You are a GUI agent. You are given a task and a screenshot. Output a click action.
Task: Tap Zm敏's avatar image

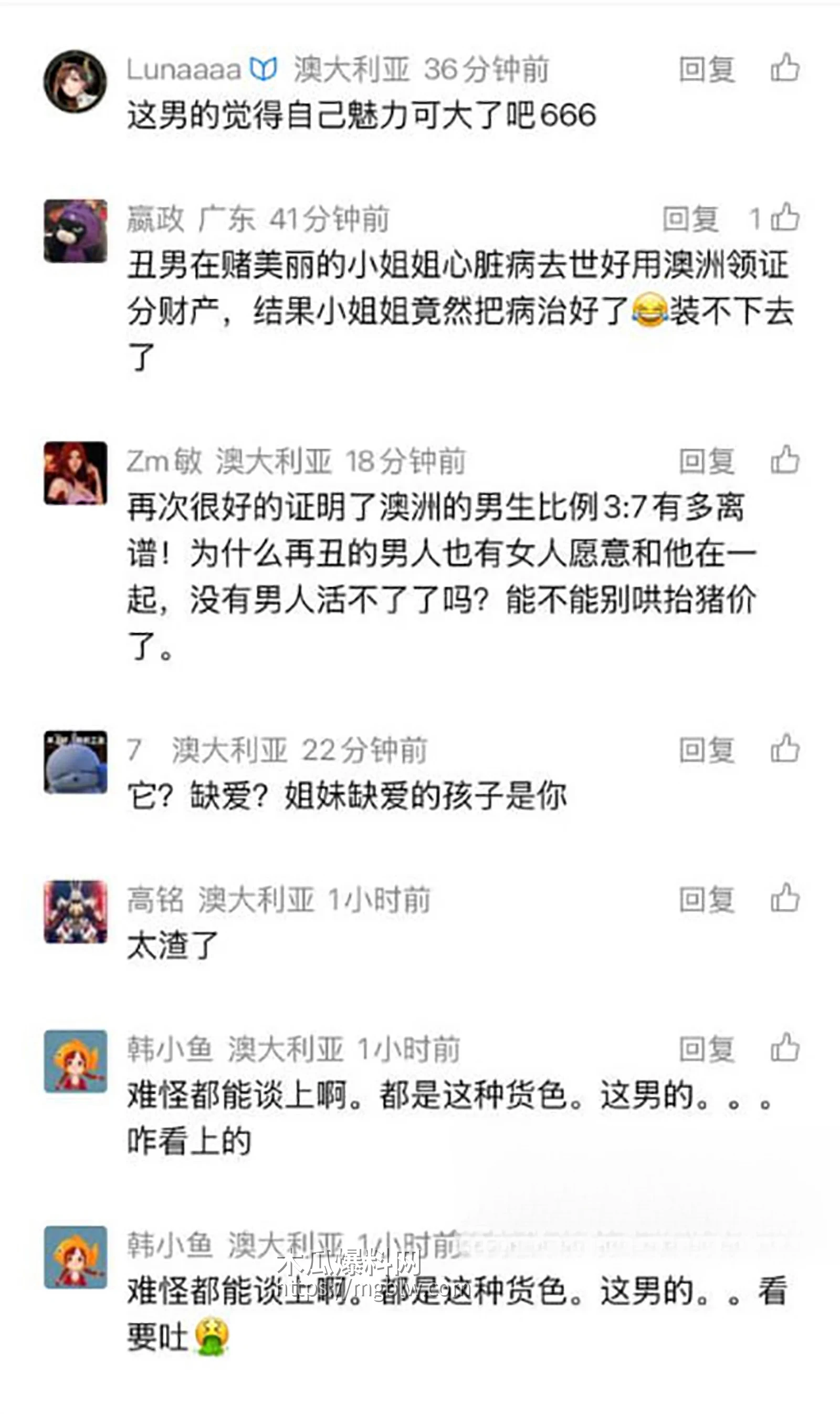click(77, 476)
